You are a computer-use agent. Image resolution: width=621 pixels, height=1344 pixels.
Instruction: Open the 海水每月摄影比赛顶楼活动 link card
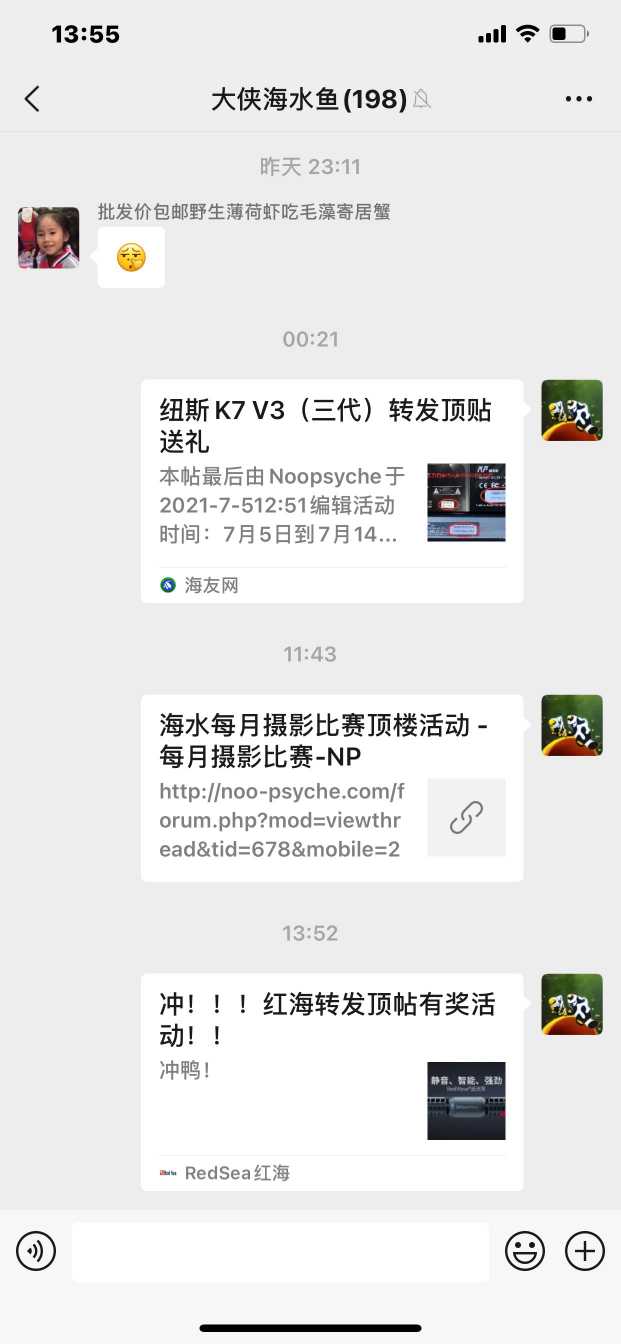331,787
